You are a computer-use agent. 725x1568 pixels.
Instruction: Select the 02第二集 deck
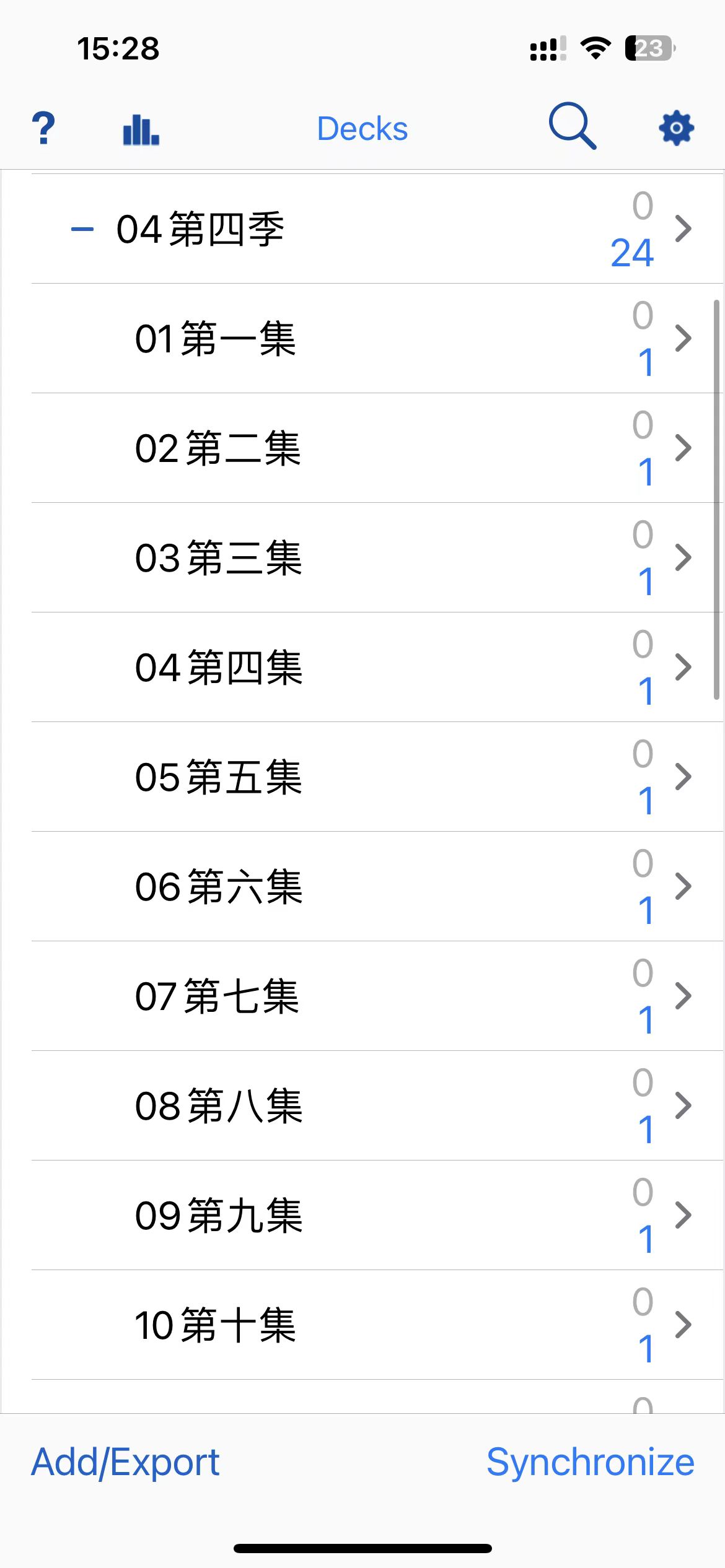[x=377, y=448]
